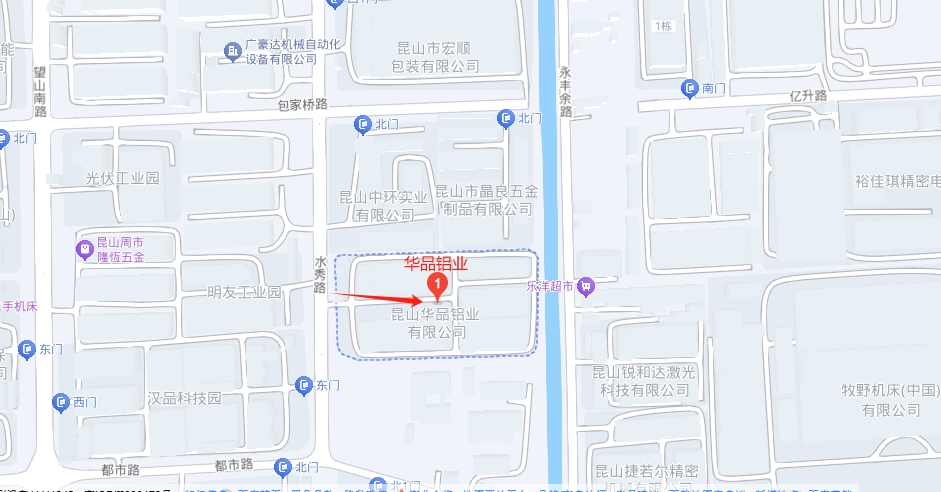
Task: Tap the 南门 gate marker near 亿升路
Action: (x=689, y=89)
